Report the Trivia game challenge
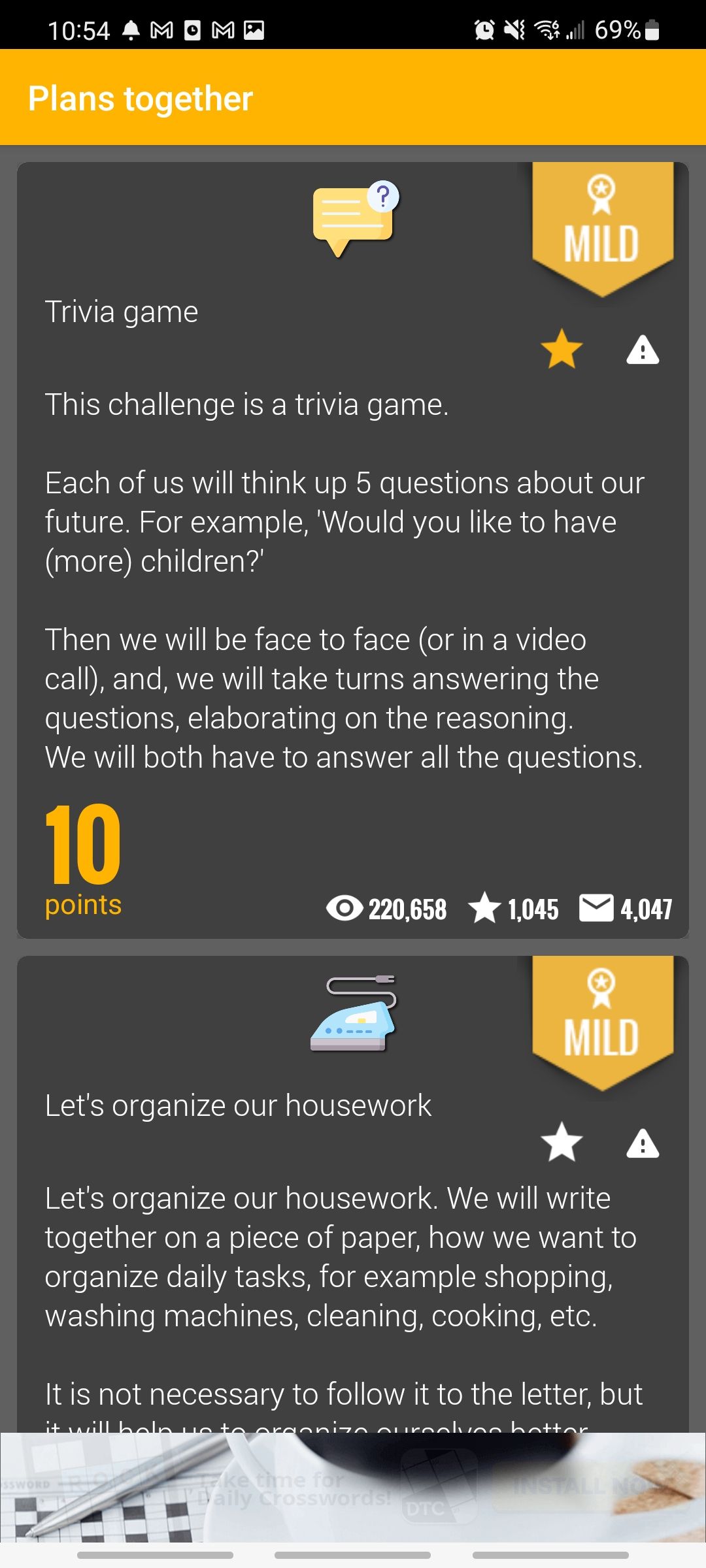 click(x=643, y=350)
